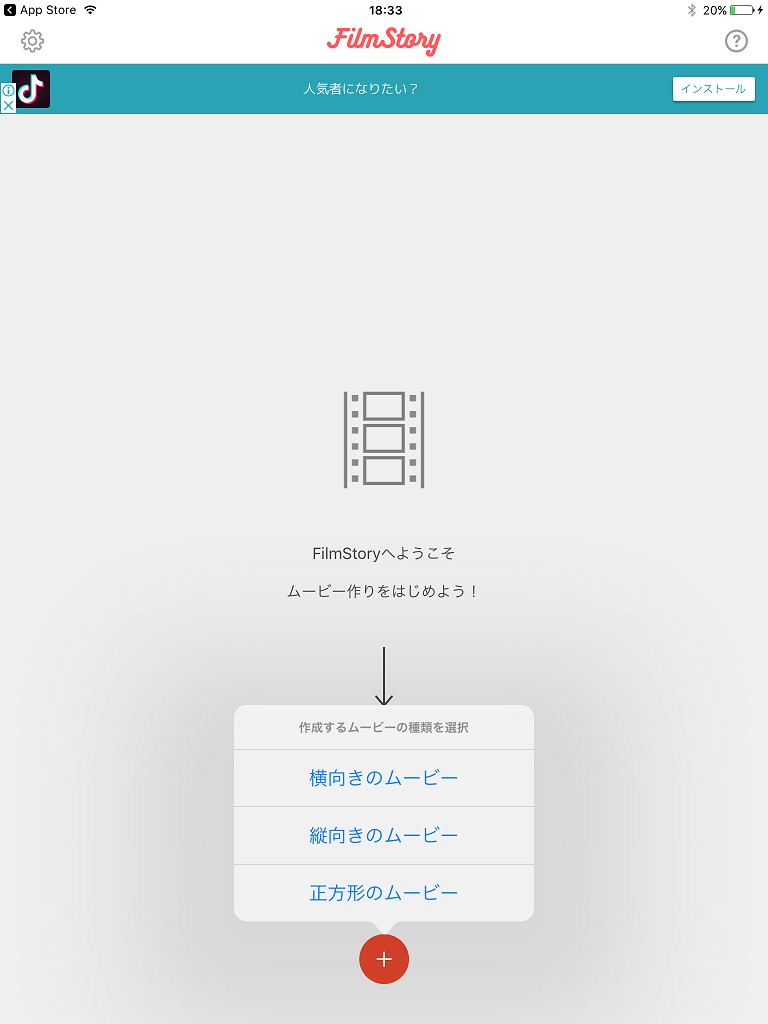Tap the red plus create button
This screenshot has height=1024, width=768.
click(384, 959)
